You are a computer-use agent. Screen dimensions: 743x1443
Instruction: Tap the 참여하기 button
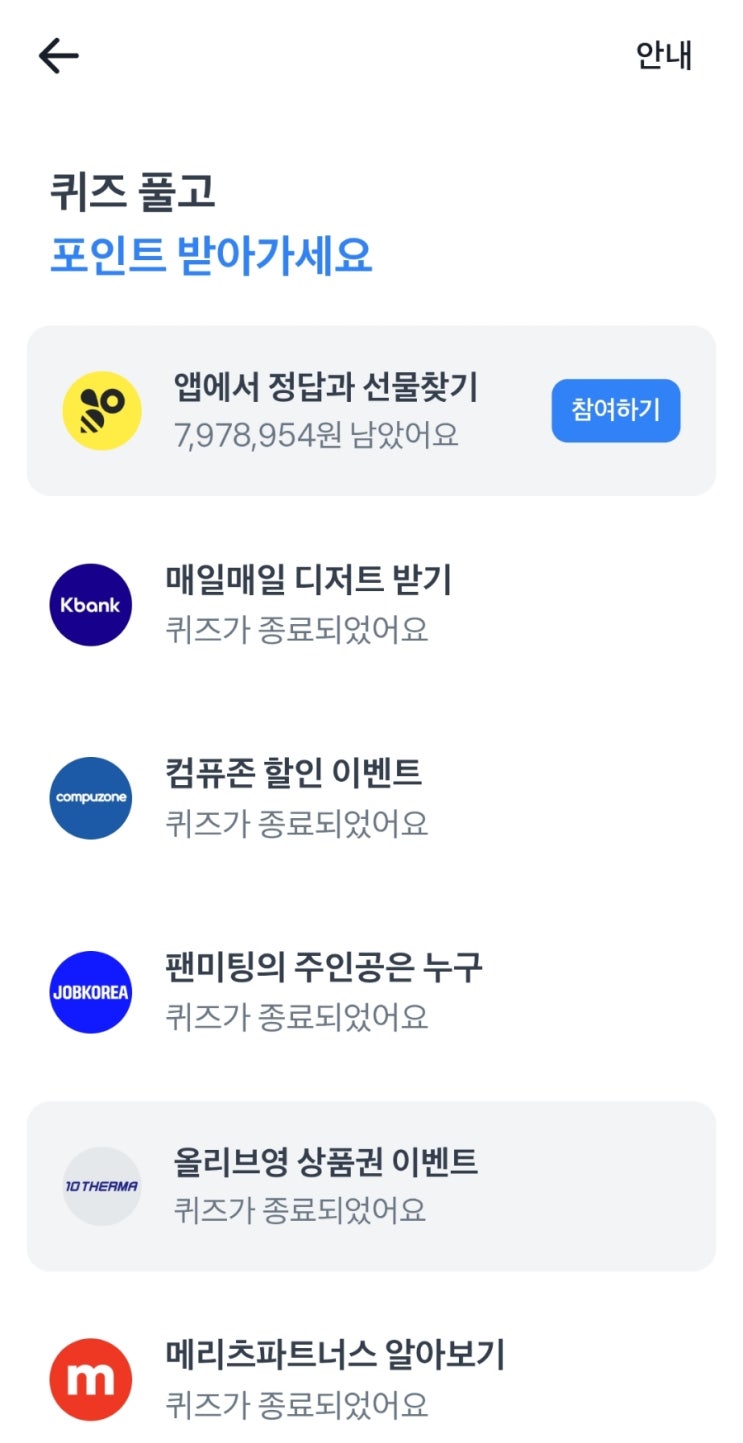point(615,410)
